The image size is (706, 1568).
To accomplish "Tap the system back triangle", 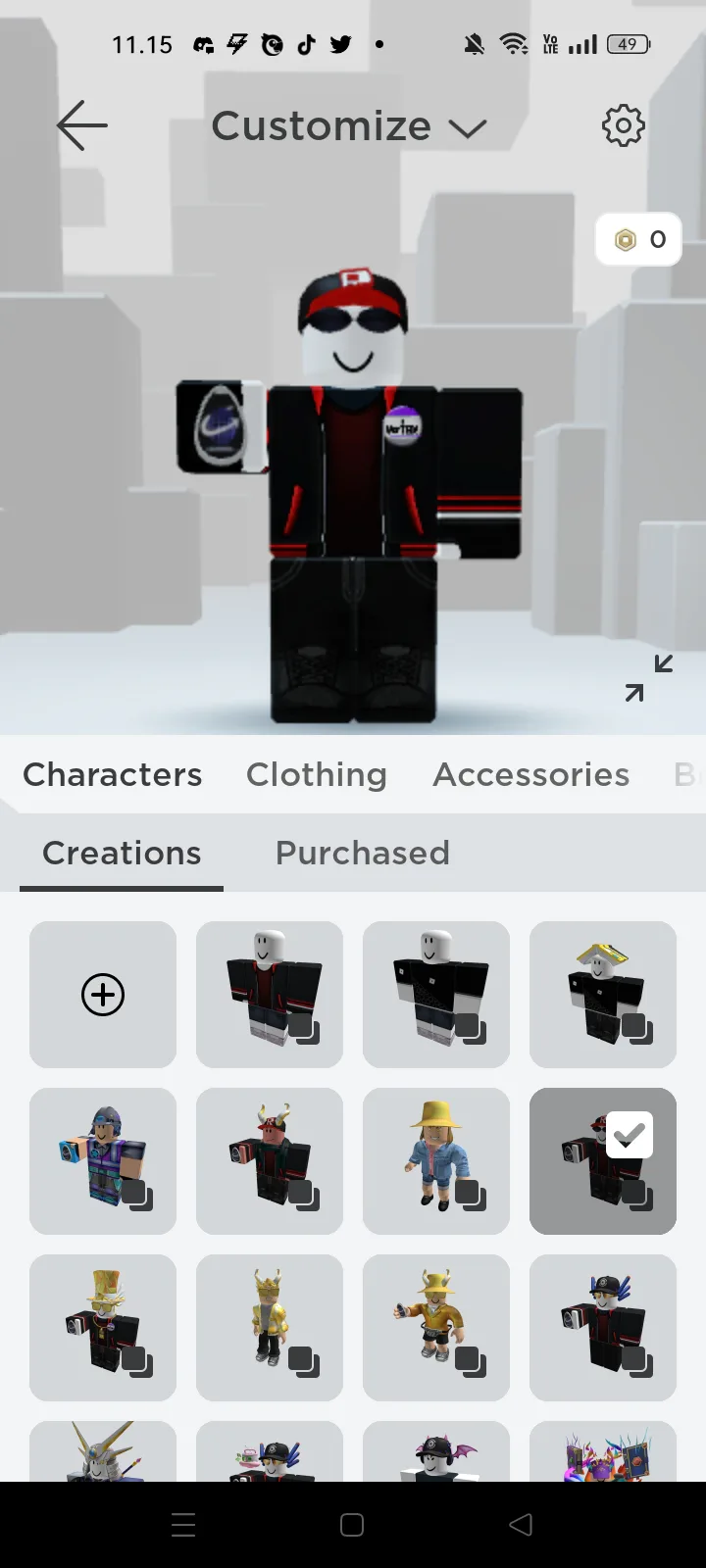I will [522, 1525].
